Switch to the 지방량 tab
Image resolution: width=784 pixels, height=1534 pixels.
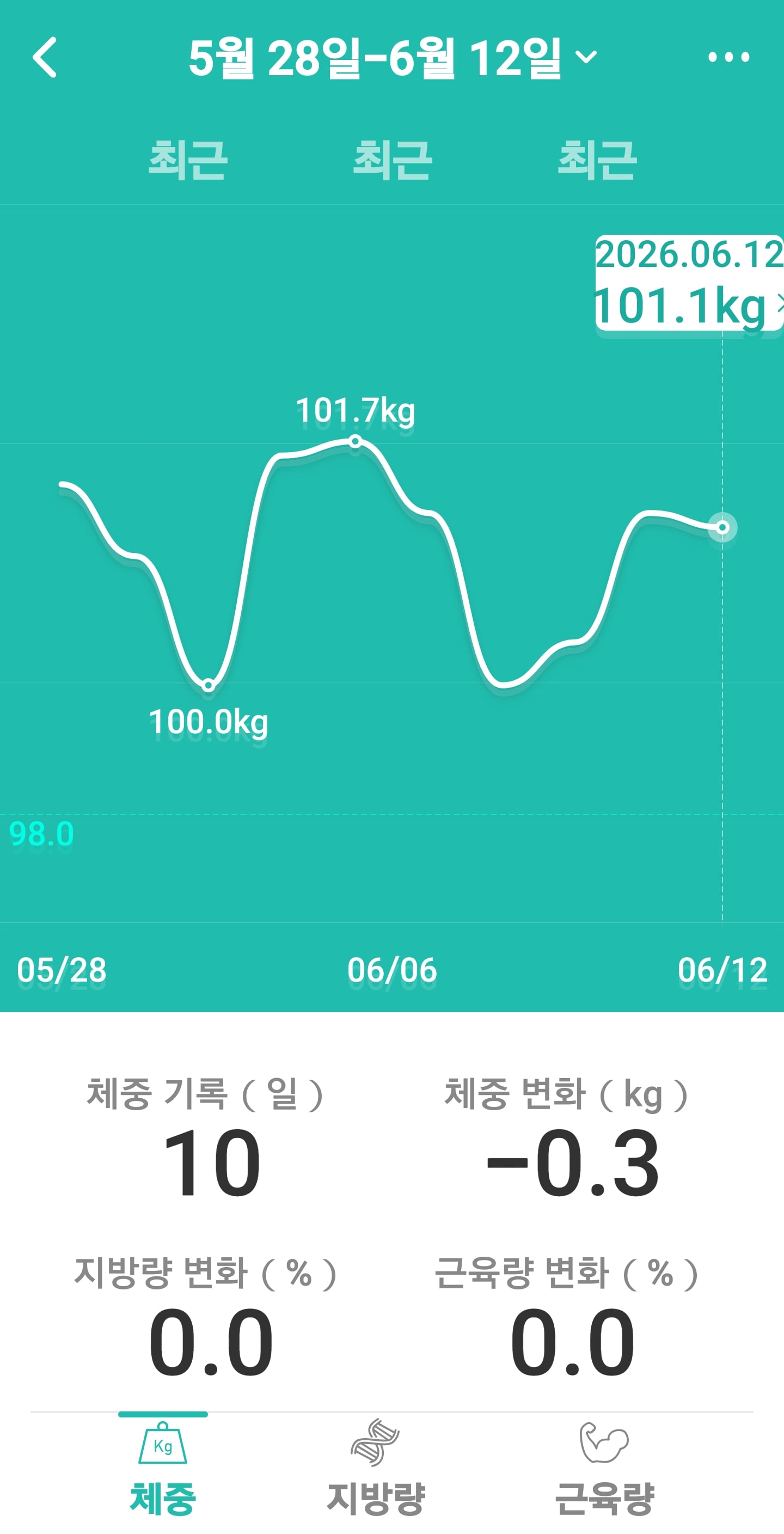[x=376, y=1469]
